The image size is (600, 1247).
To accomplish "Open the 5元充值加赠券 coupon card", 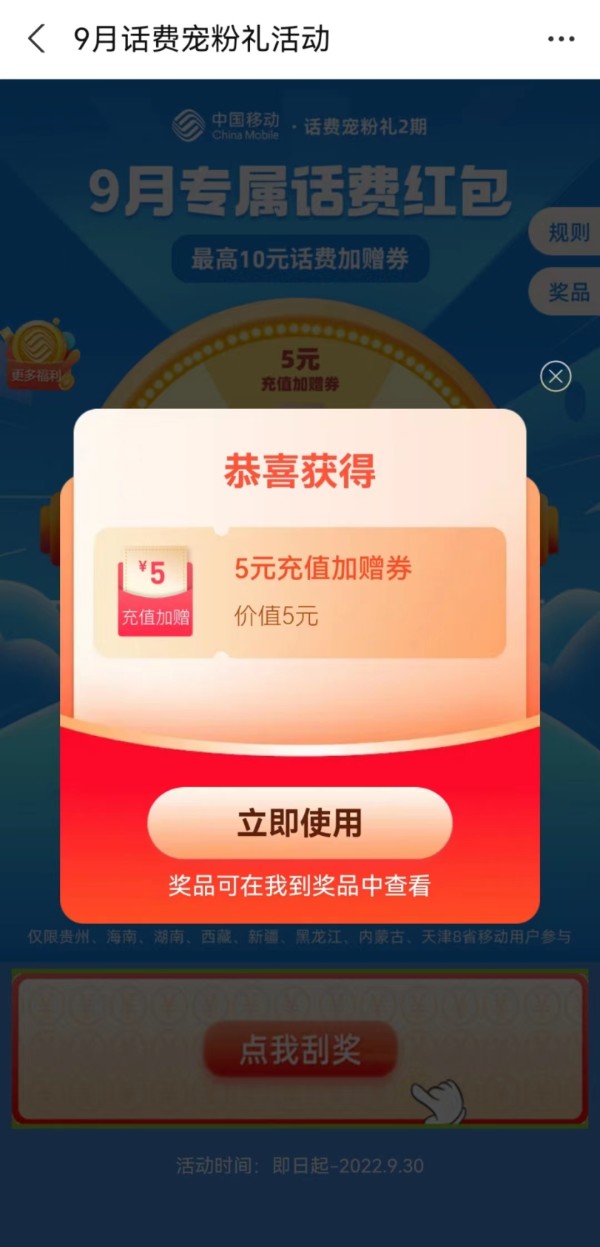I will click(x=300, y=592).
